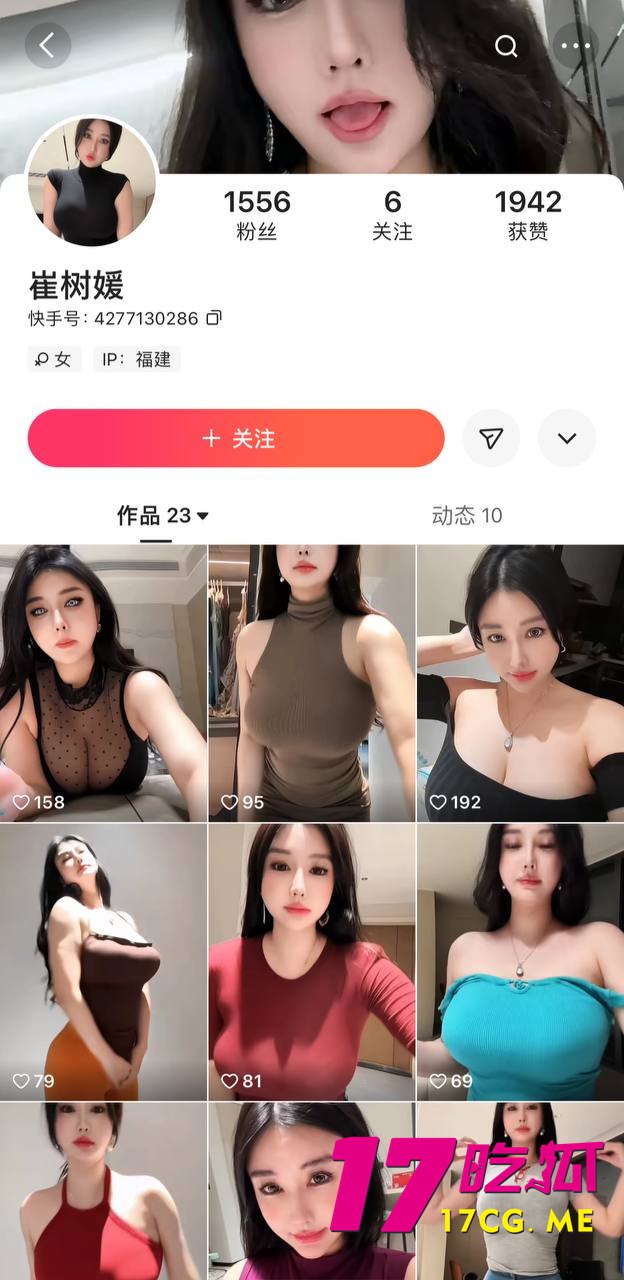Follow this user with the 关注 button
624x1280 pixels.
pyautogui.click(x=236, y=438)
